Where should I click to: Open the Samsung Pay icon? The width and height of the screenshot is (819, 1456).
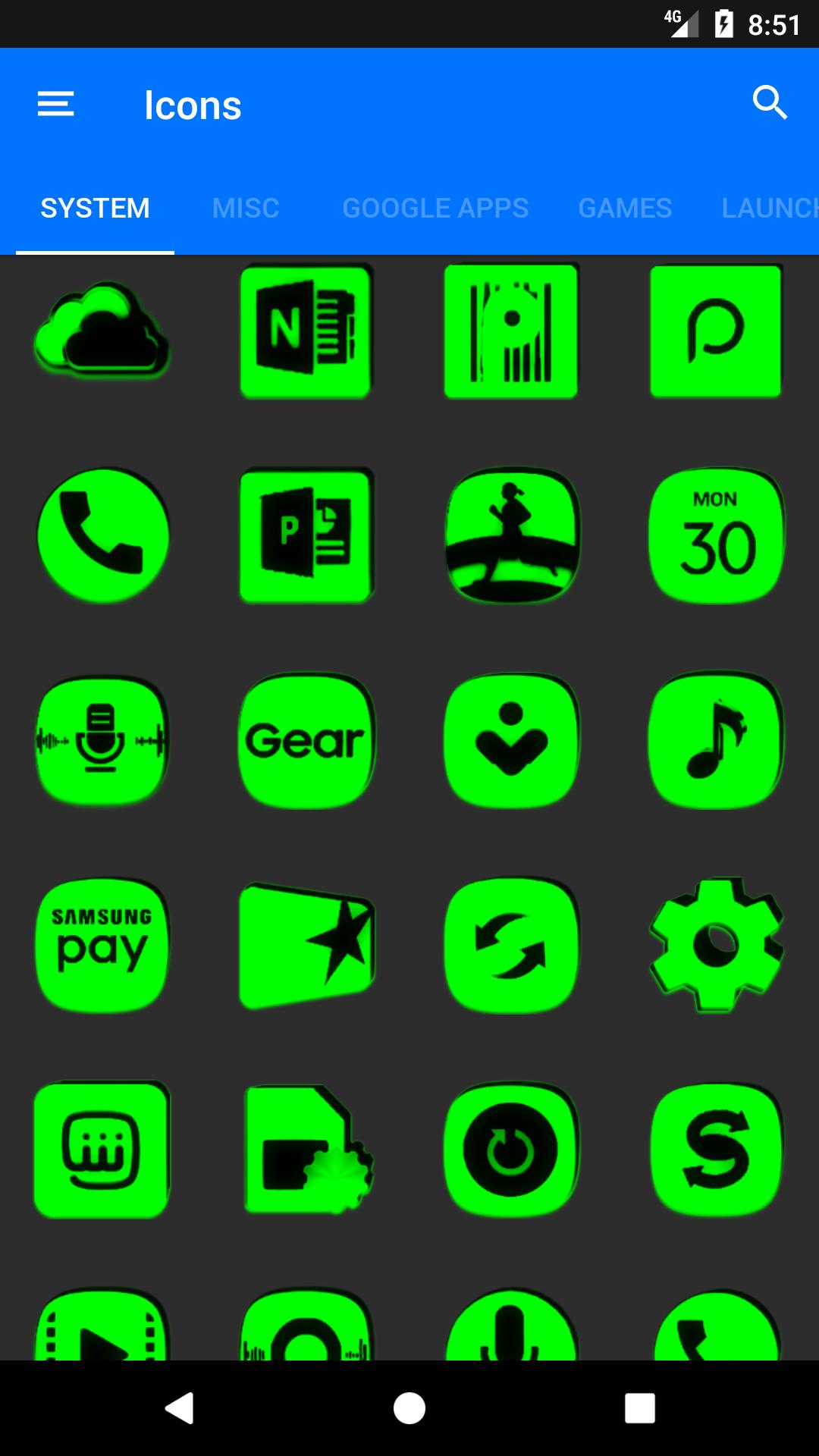tap(102, 945)
